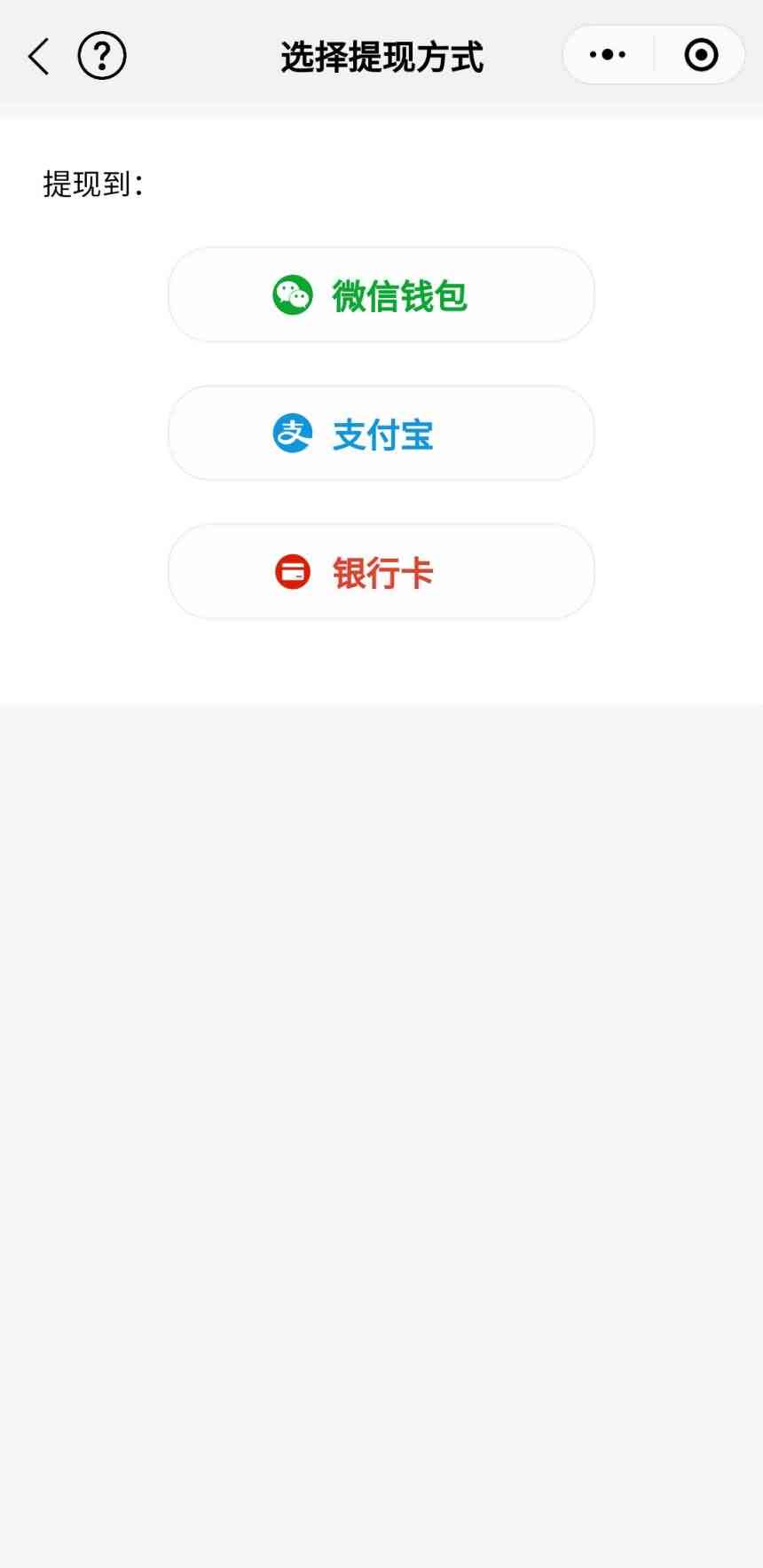
Task: Open mini program options via ellipsis menu
Action: pyautogui.click(x=606, y=54)
